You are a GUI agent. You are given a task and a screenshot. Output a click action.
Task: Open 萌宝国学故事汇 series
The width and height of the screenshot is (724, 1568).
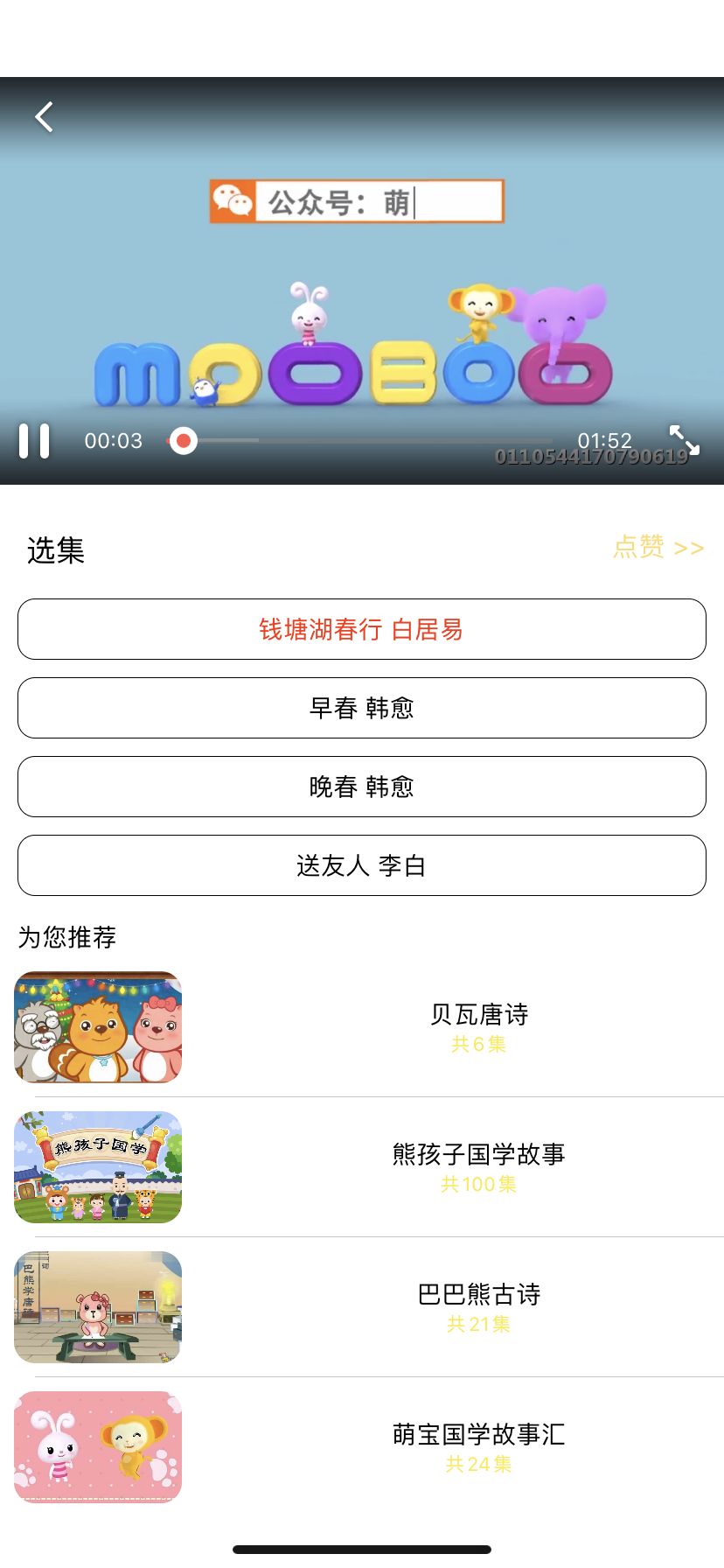pyautogui.click(x=477, y=1435)
